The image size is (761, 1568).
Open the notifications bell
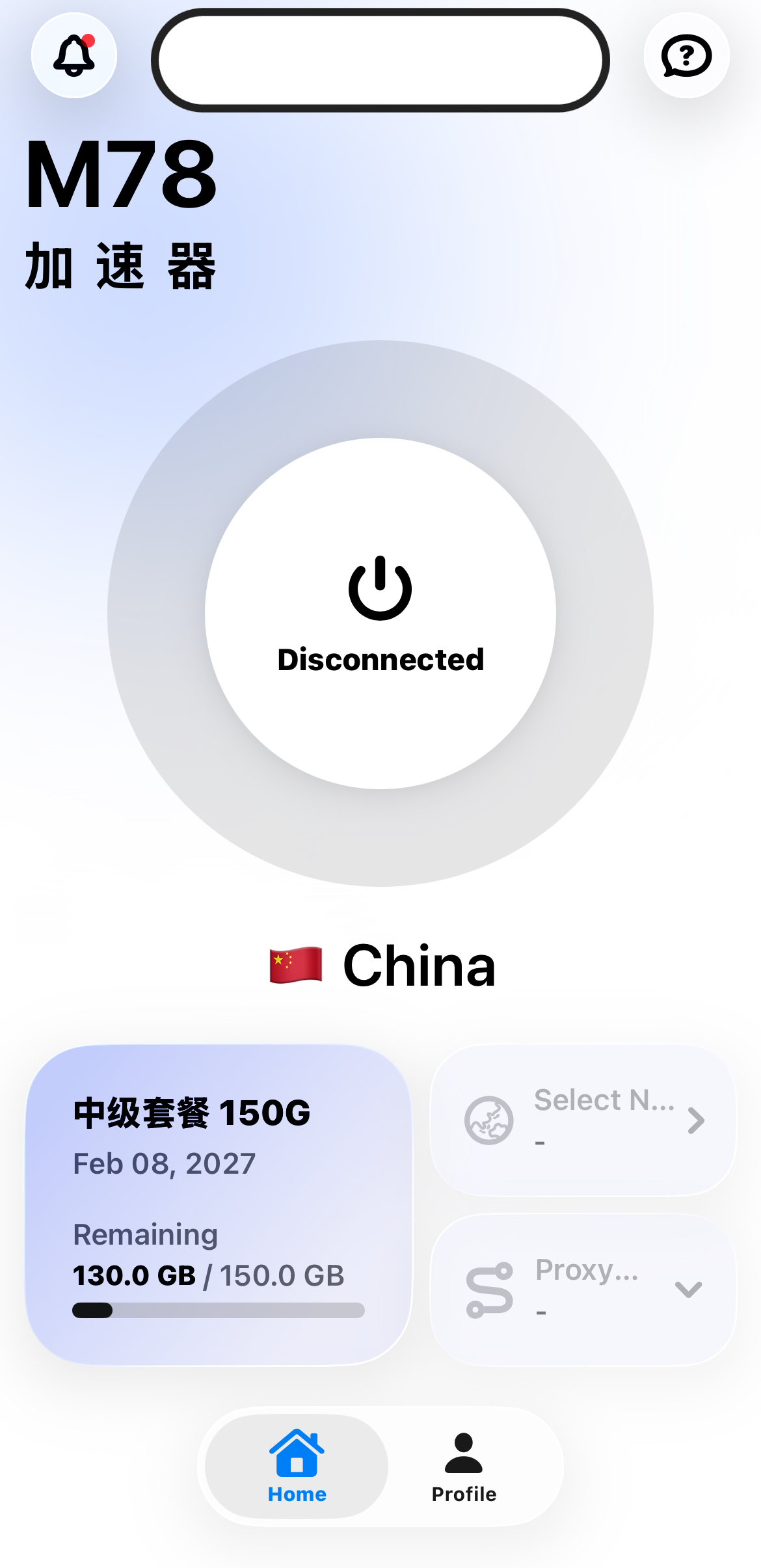coord(74,56)
